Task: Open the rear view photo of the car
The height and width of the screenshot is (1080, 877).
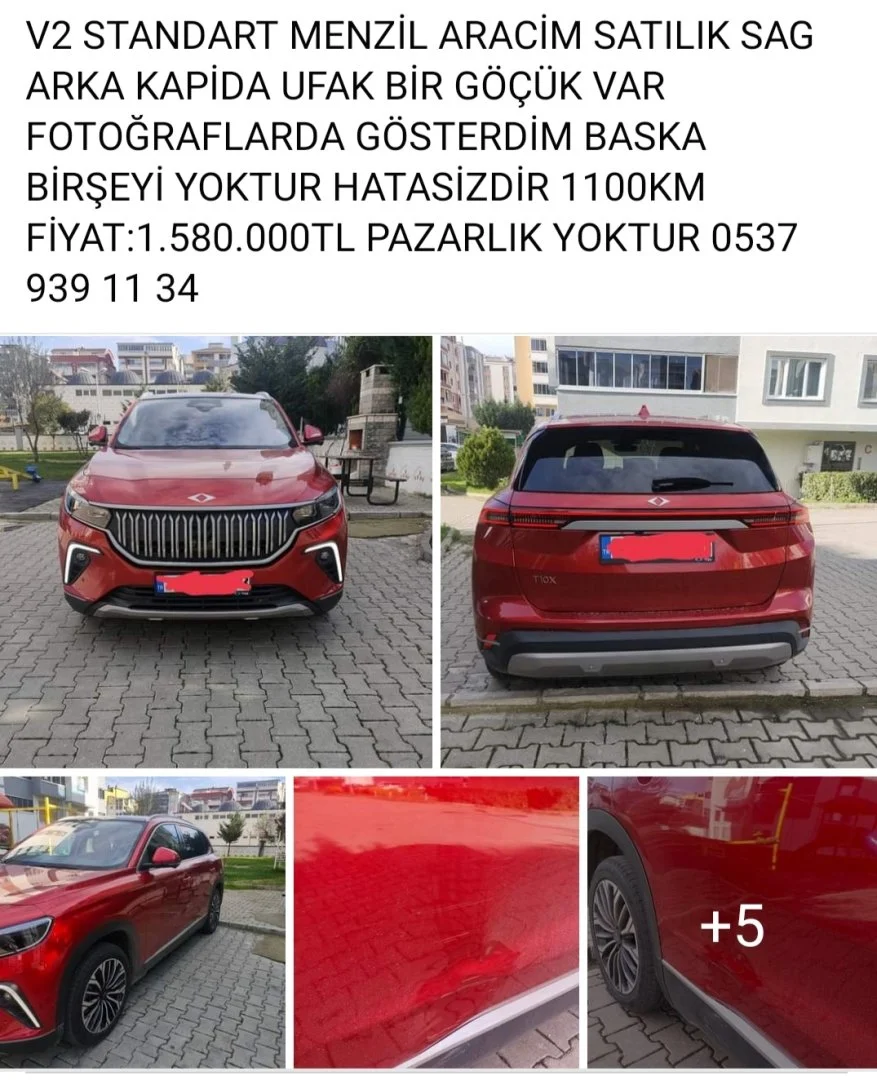Action: [658, 550]
